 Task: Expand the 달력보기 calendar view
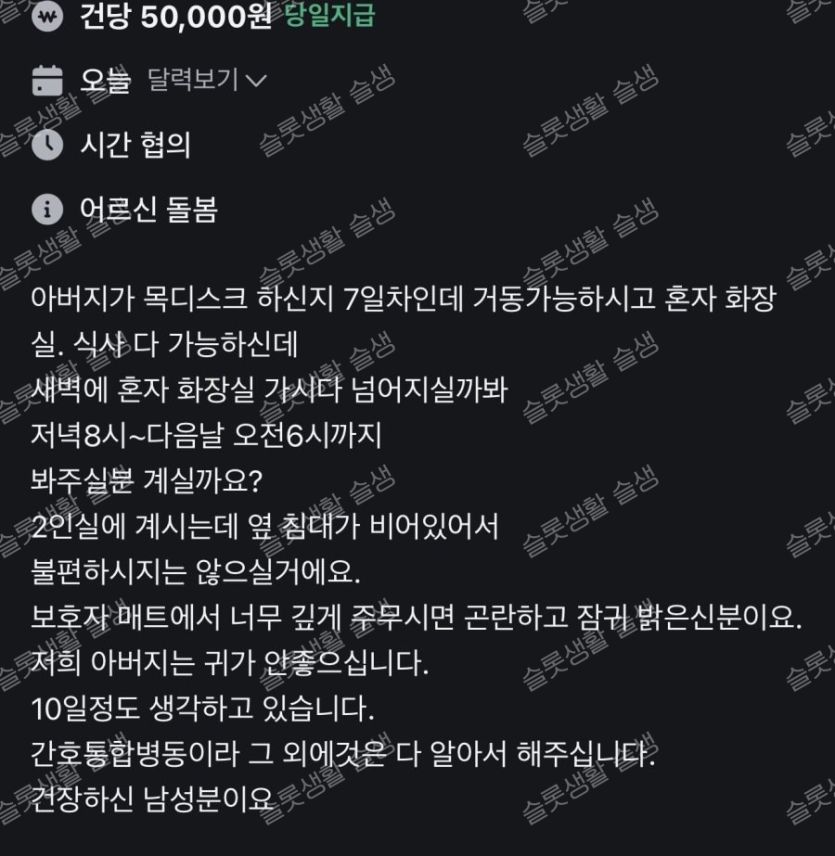click(207, 80)
